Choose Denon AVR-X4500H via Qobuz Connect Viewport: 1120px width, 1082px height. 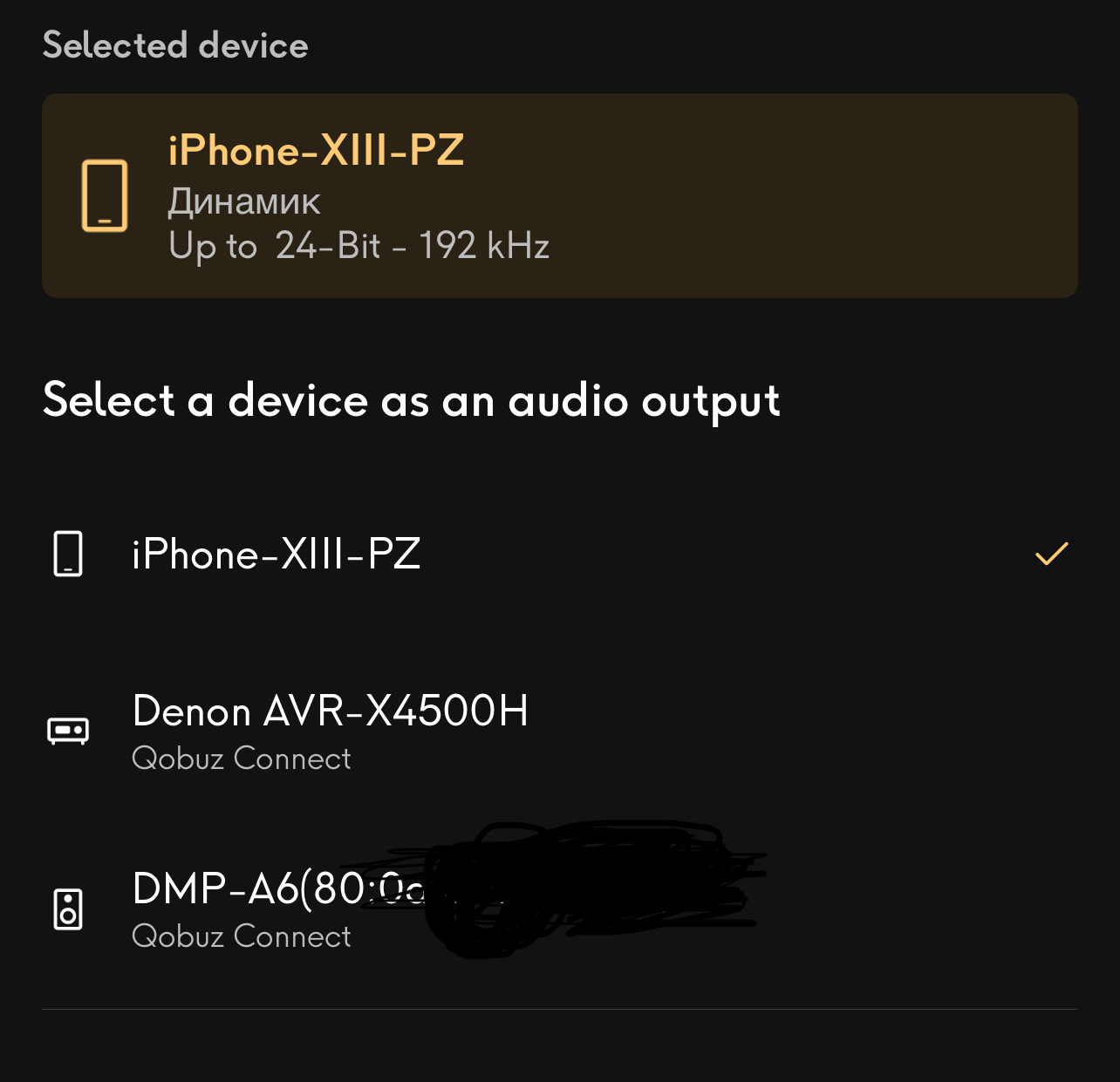pos(330,731)
